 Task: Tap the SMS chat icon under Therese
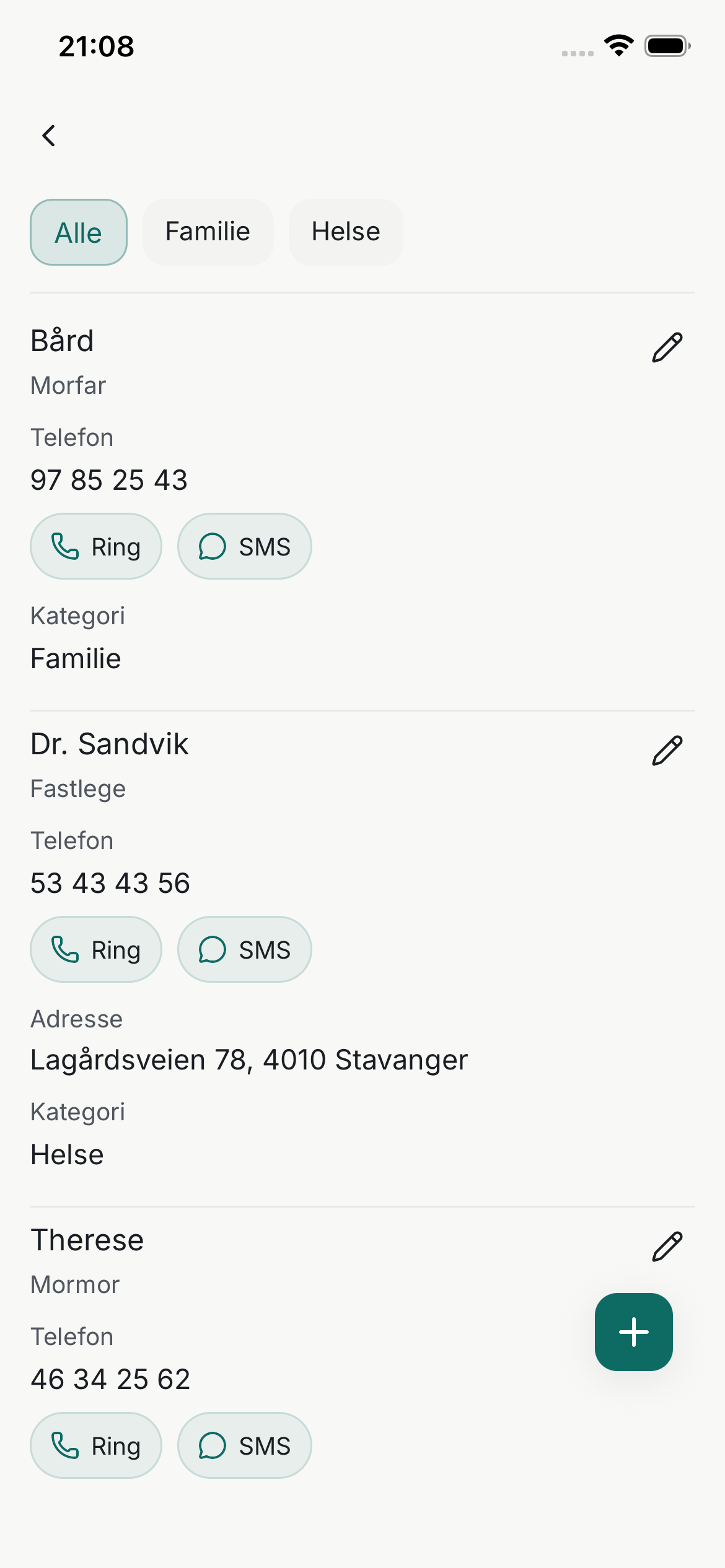(213, 1445)
